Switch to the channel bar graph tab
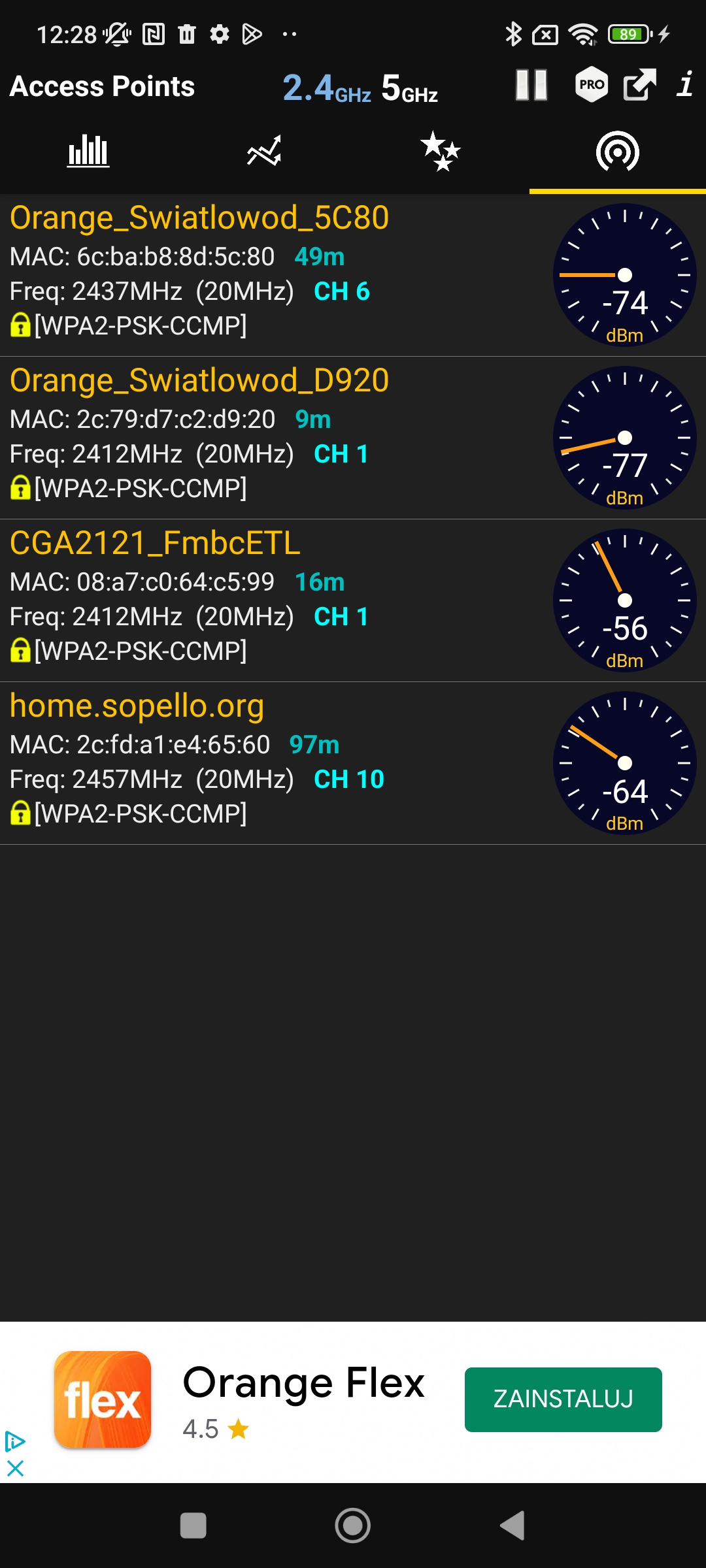This screenshot has height=1568, width=706. click(88, 152)
